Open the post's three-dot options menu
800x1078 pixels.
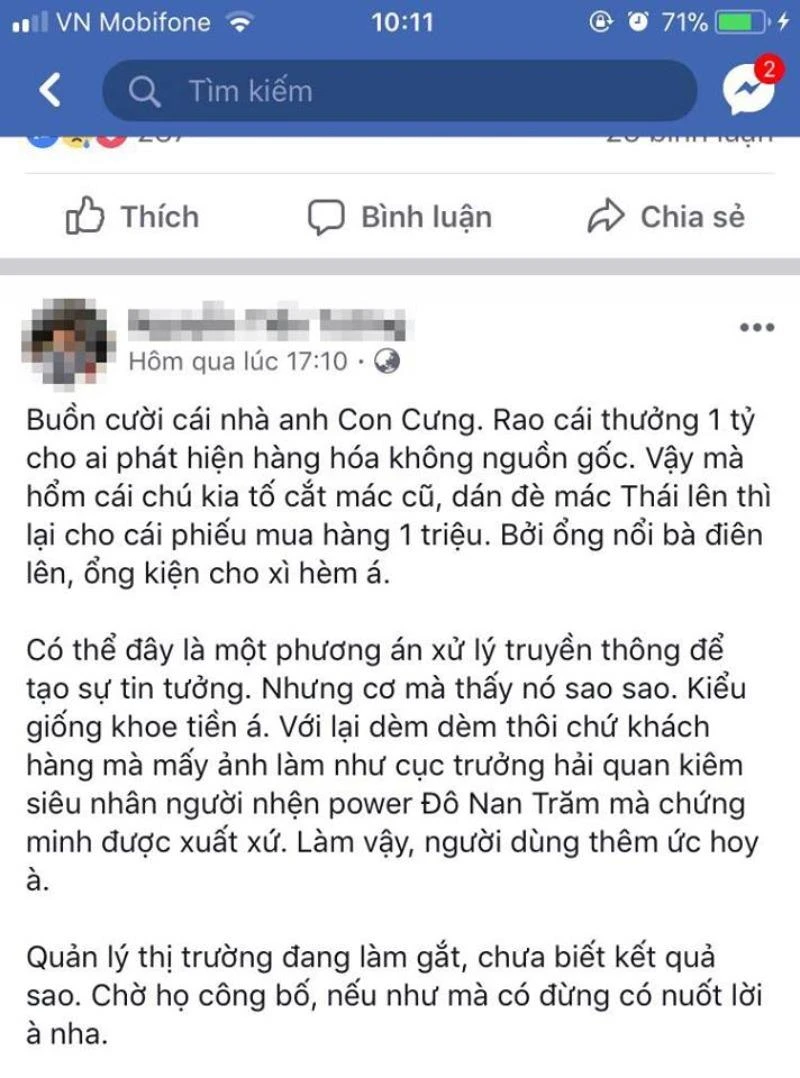[757, 328]
